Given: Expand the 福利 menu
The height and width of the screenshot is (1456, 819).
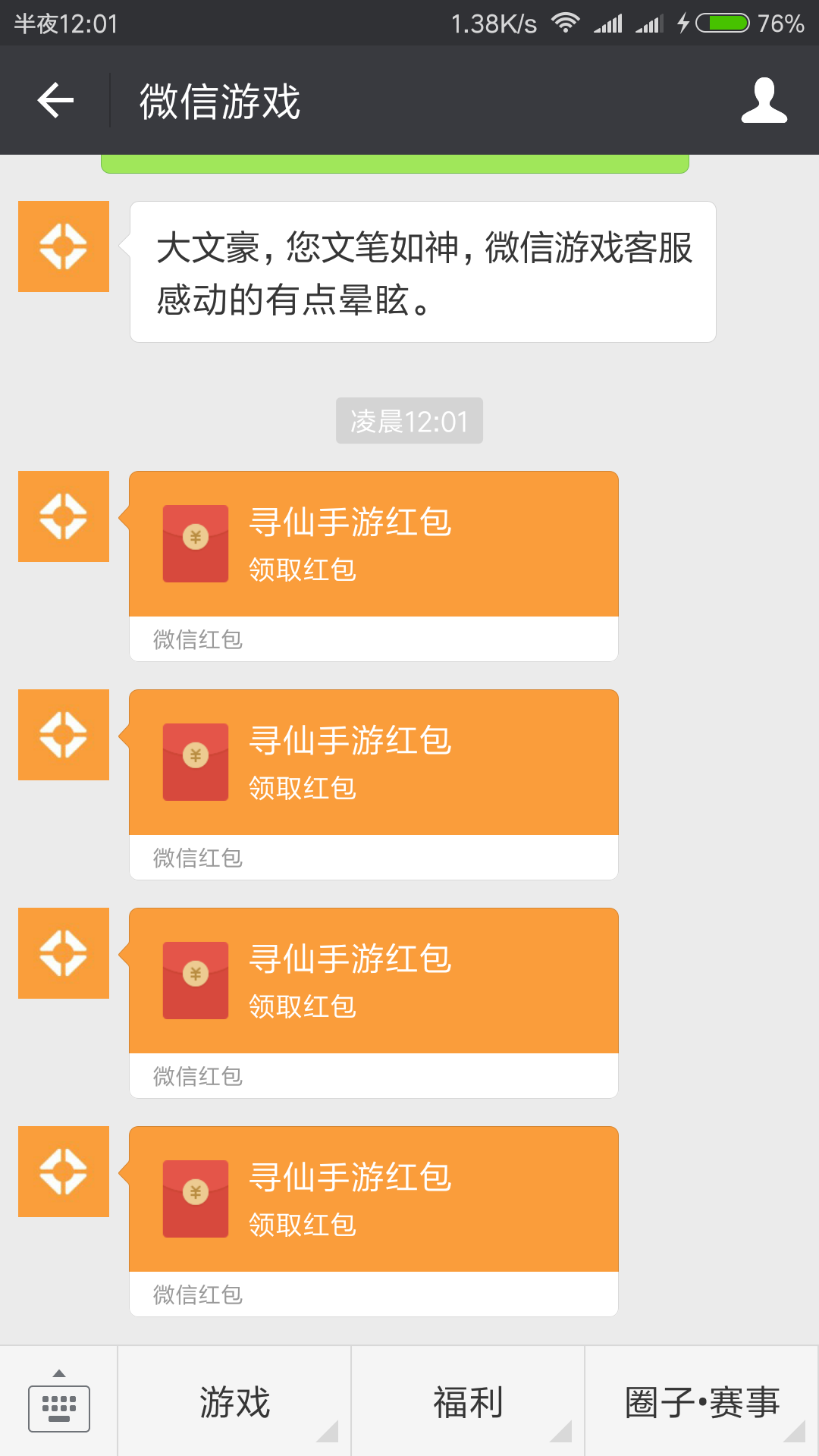Looking at the screenshot, I should point(468,1401).
